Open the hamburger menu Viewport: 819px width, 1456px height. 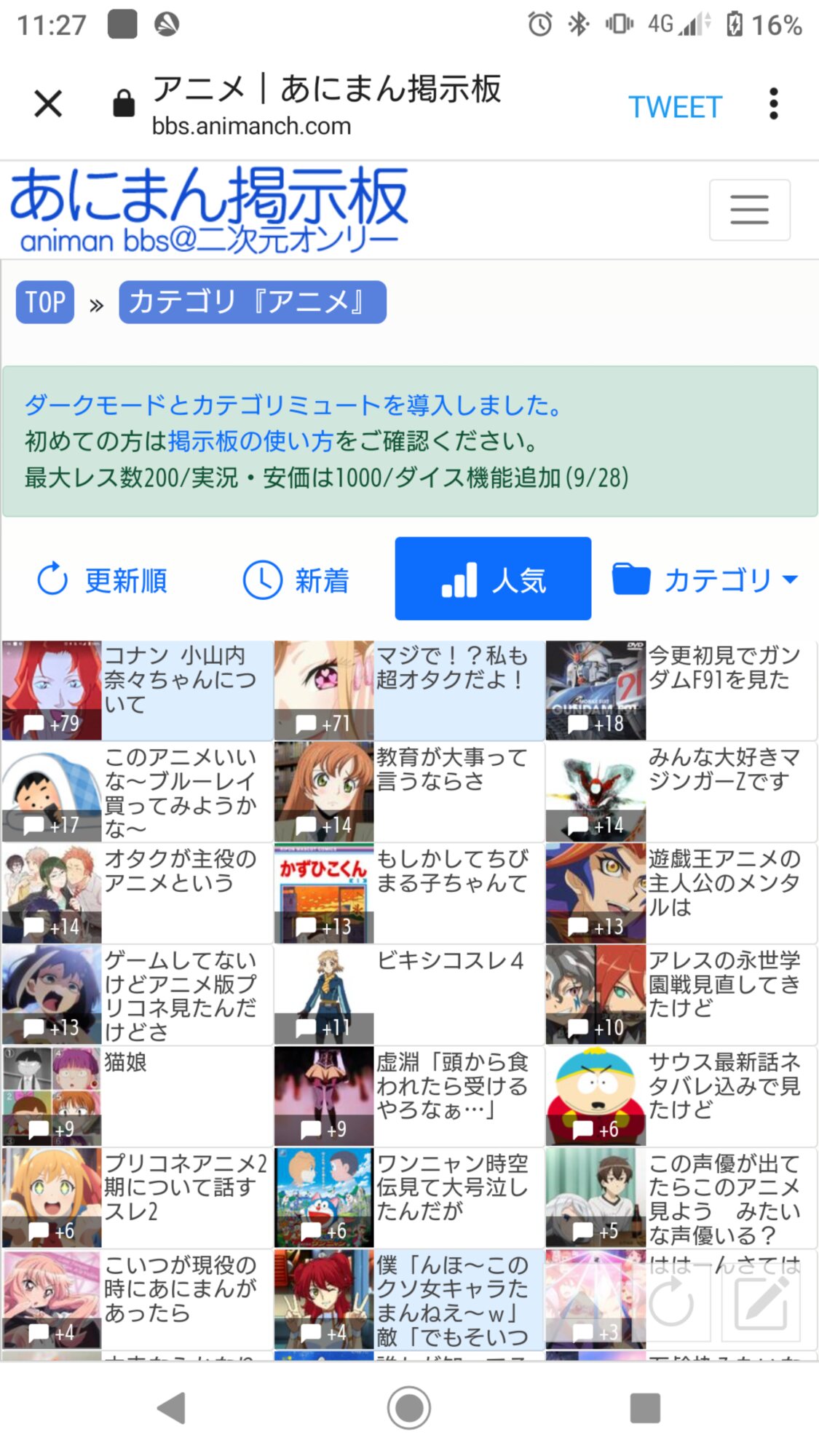point(750,210)
